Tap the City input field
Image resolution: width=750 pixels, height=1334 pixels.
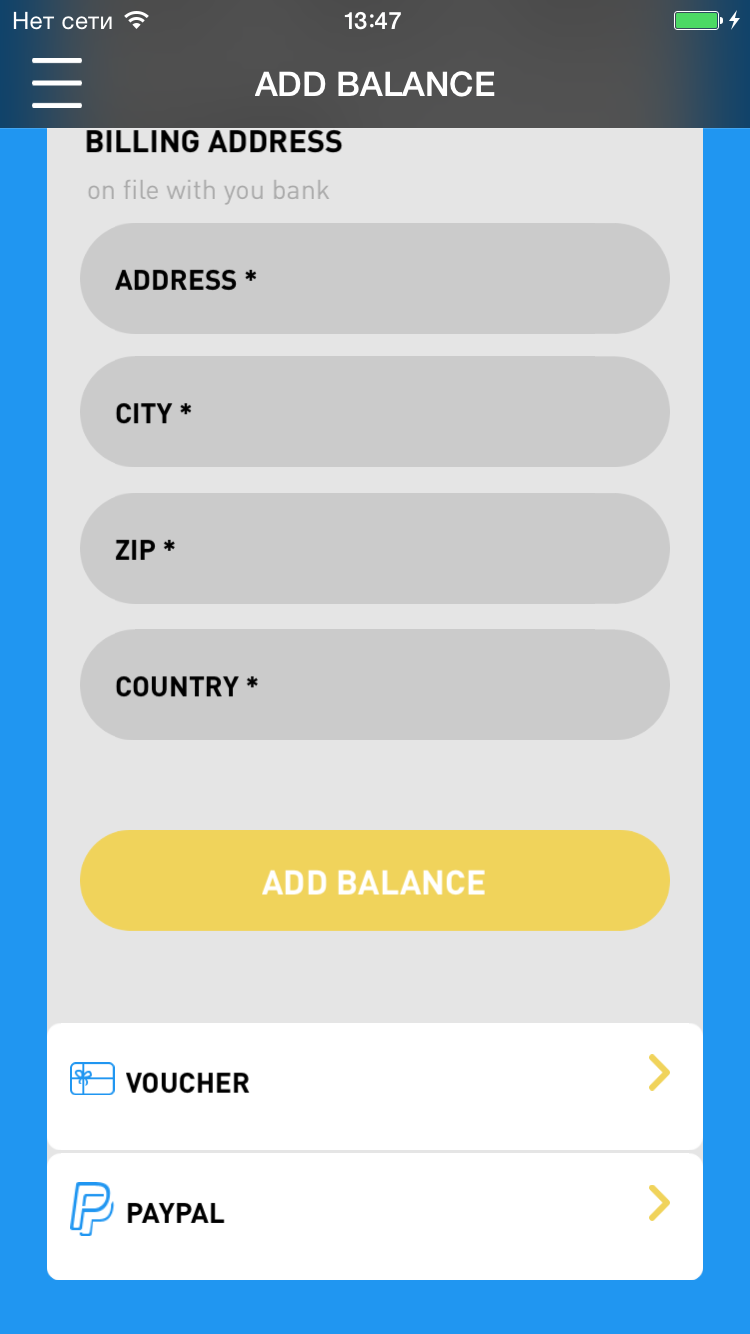click(x=375, y=412)
